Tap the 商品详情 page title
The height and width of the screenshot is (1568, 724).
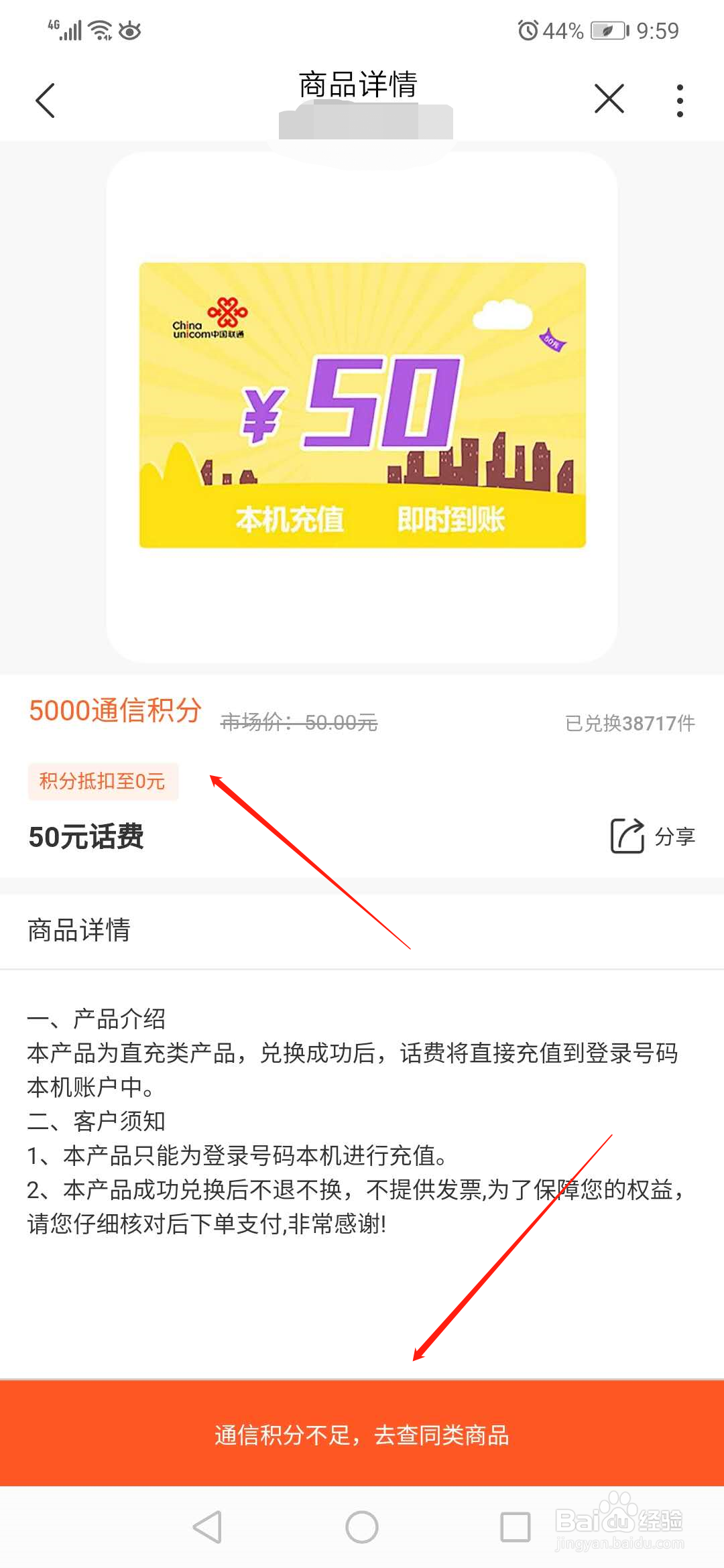pyautogui.click(x=359, y=84)
